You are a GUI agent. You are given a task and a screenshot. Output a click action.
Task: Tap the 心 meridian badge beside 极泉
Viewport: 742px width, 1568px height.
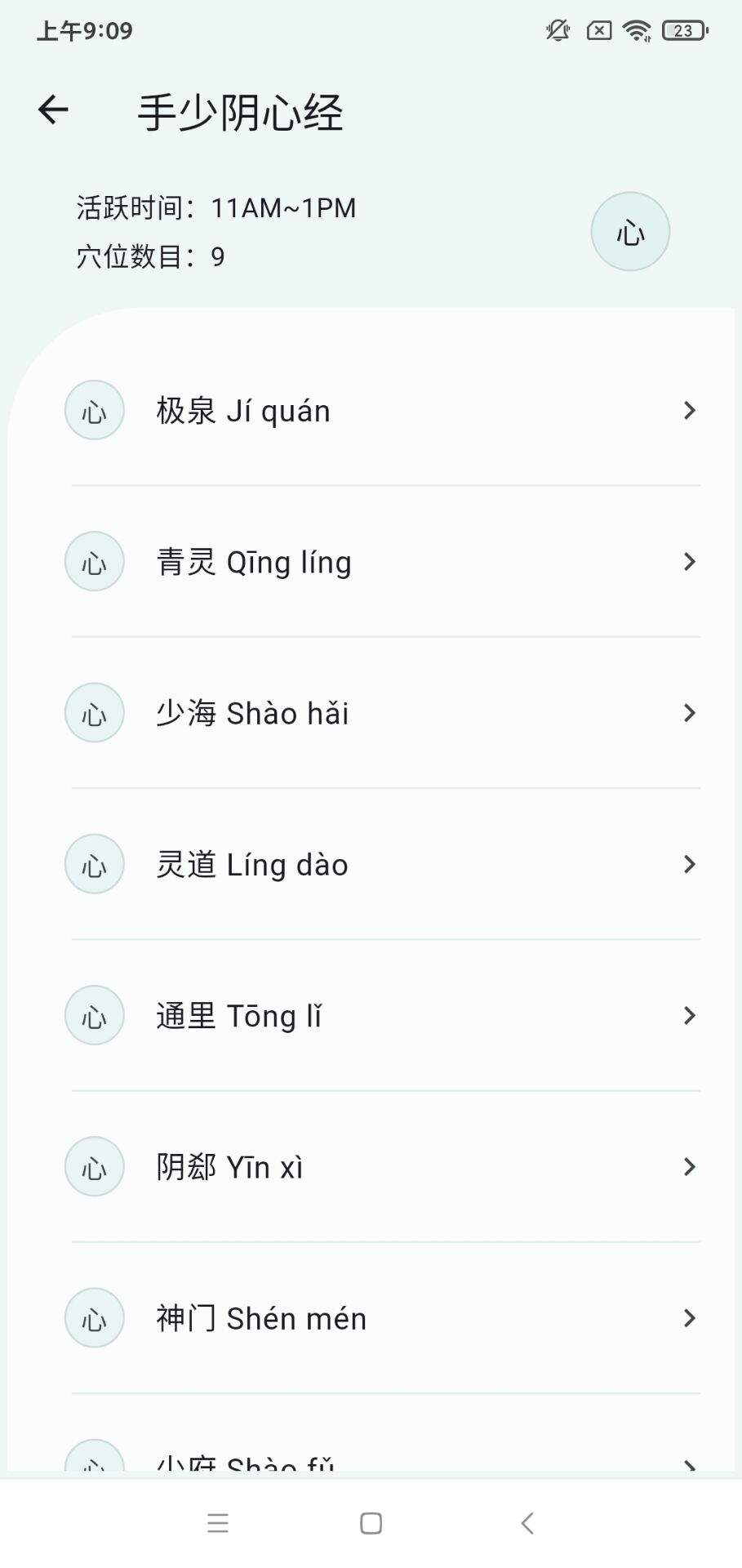click(93, 410)
